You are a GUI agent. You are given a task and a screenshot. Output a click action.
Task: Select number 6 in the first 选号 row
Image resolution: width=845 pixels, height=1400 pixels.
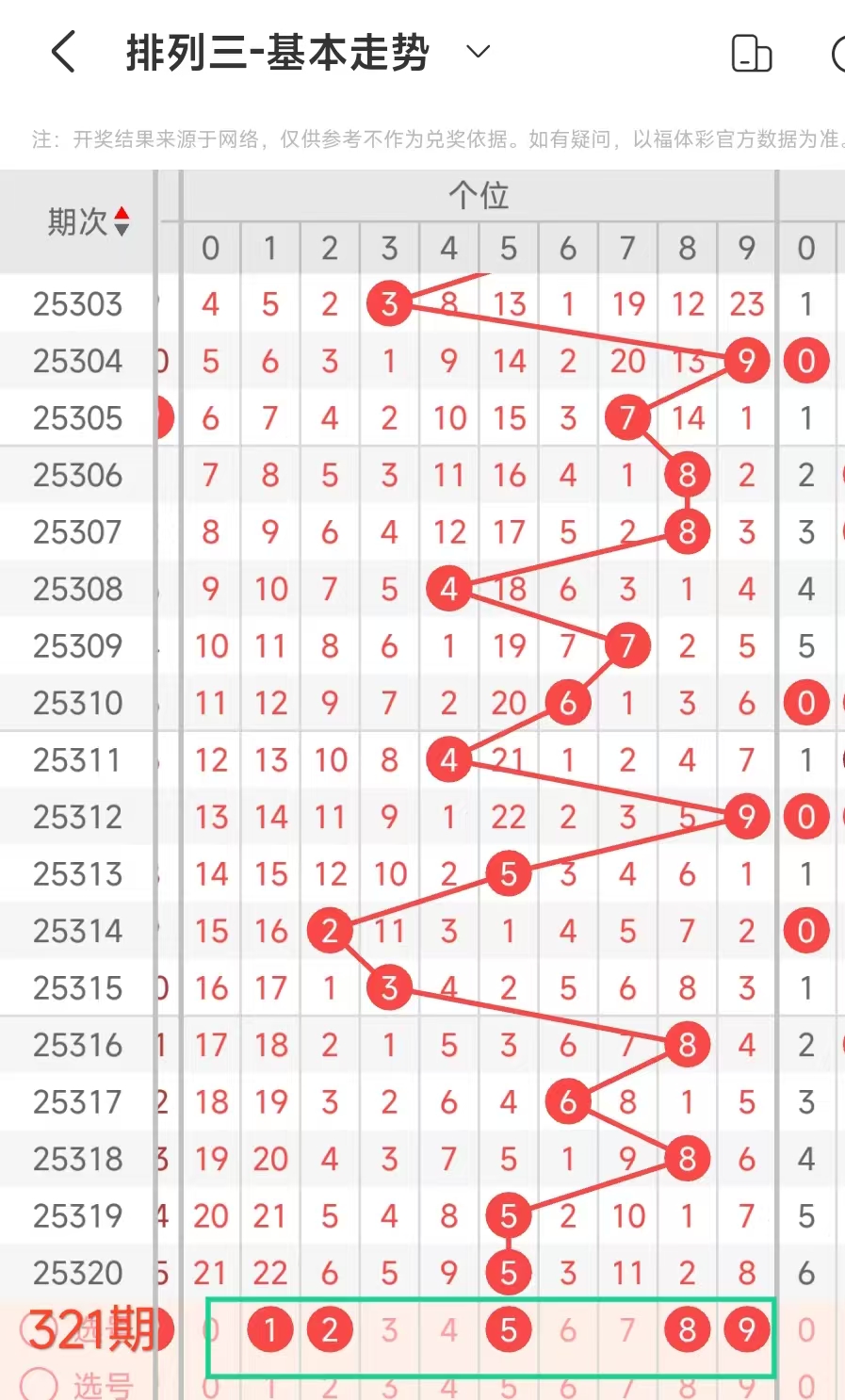tap(568, 1330)
